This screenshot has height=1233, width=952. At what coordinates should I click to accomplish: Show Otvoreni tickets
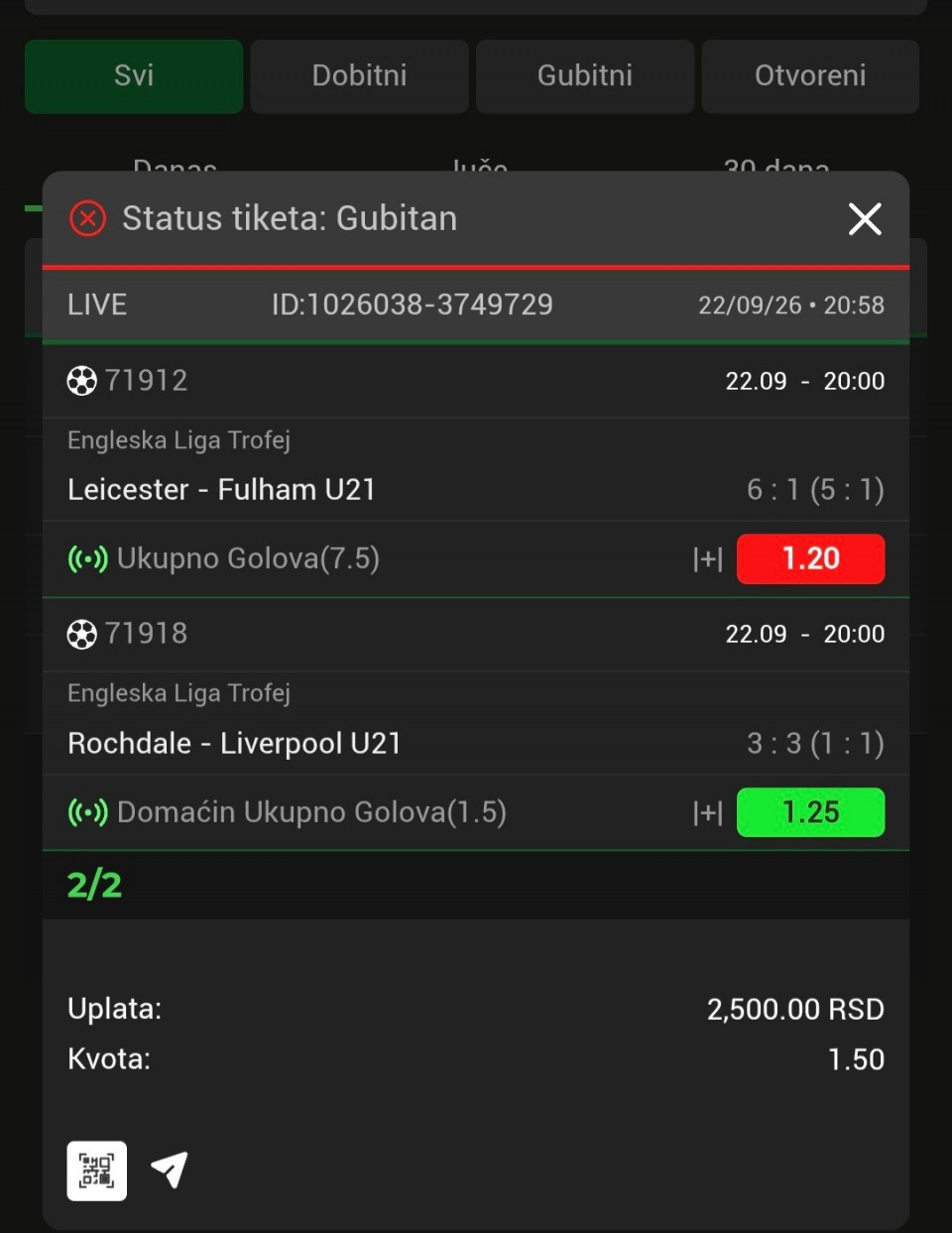coord(810,75)
